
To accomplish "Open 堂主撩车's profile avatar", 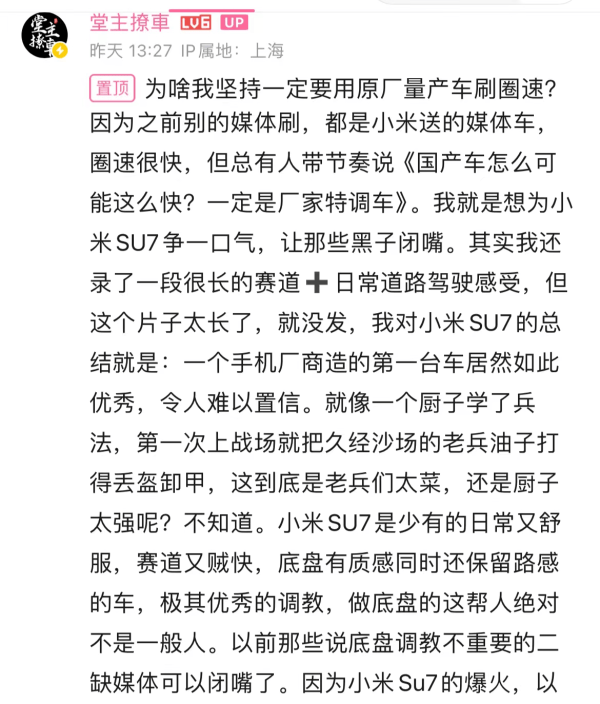I will pyautogui.click(x=43, y=35).
